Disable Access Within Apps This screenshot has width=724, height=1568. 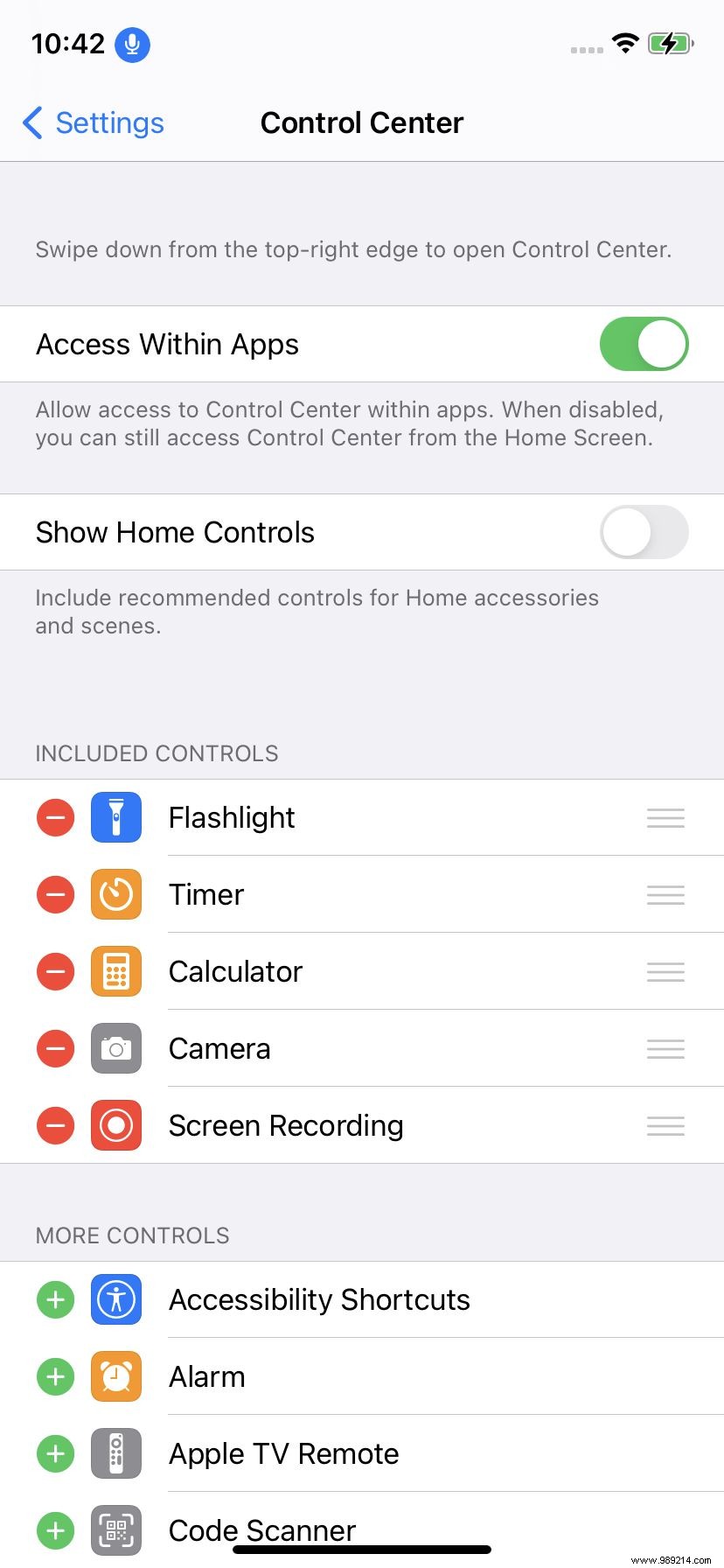coord(644,344)
